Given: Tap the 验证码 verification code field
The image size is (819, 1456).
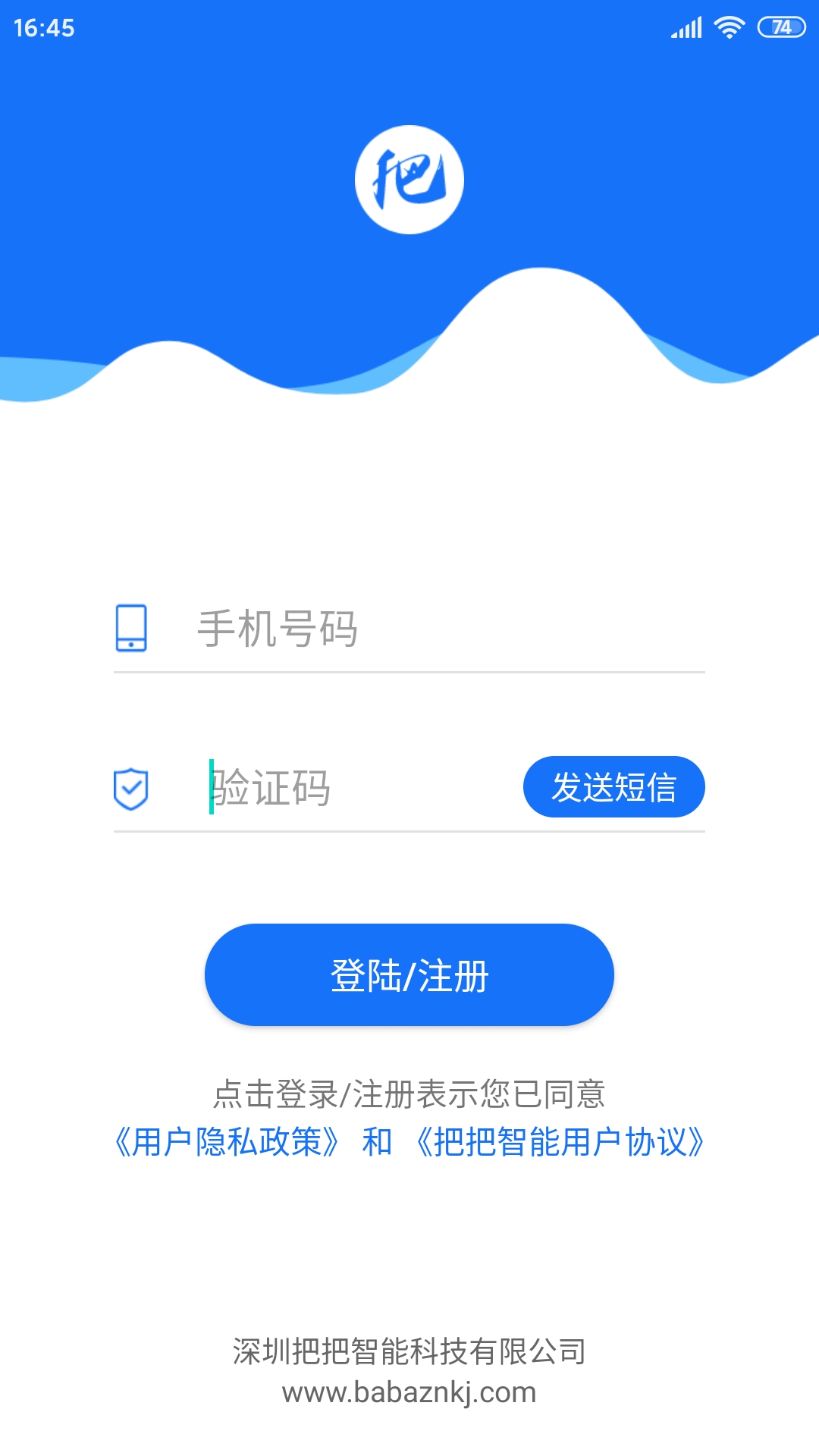Looking at the screenshot, I should pyautogui.click(x=356, y=789).
